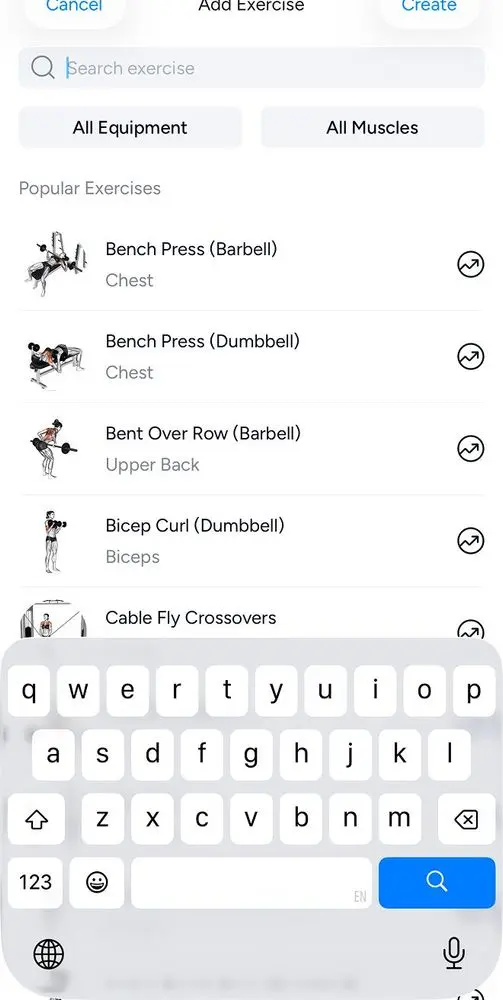Hit the blue search key on keyboard

pos(437,882)
